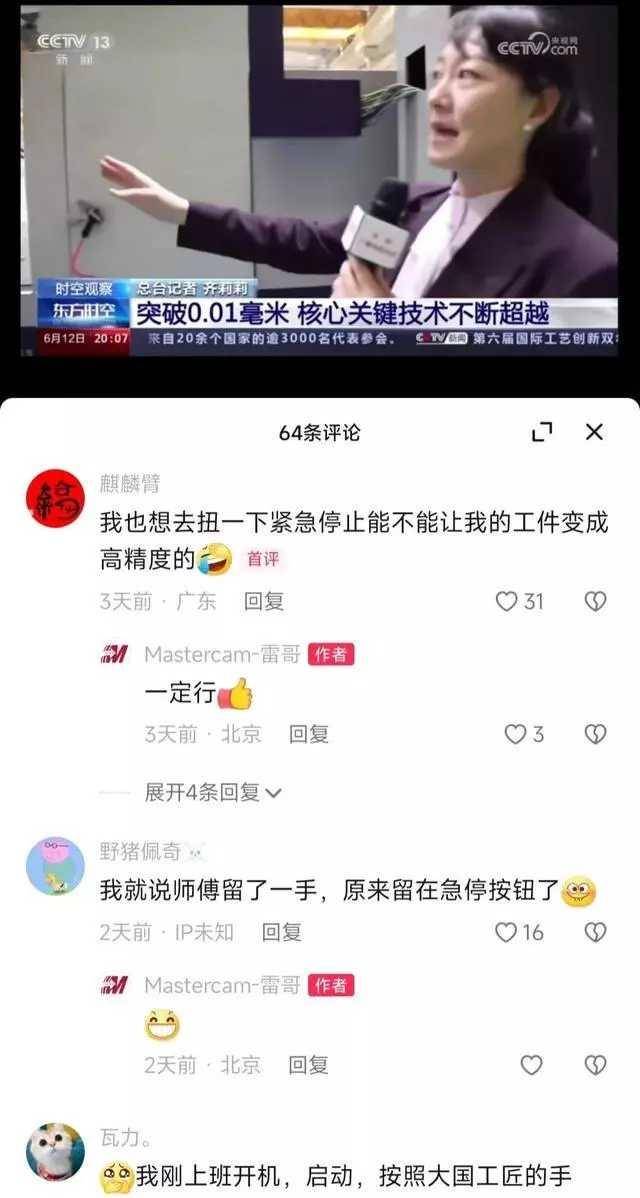
Task: Dislike 麒麟臂's comment
Action: [595, 601]
